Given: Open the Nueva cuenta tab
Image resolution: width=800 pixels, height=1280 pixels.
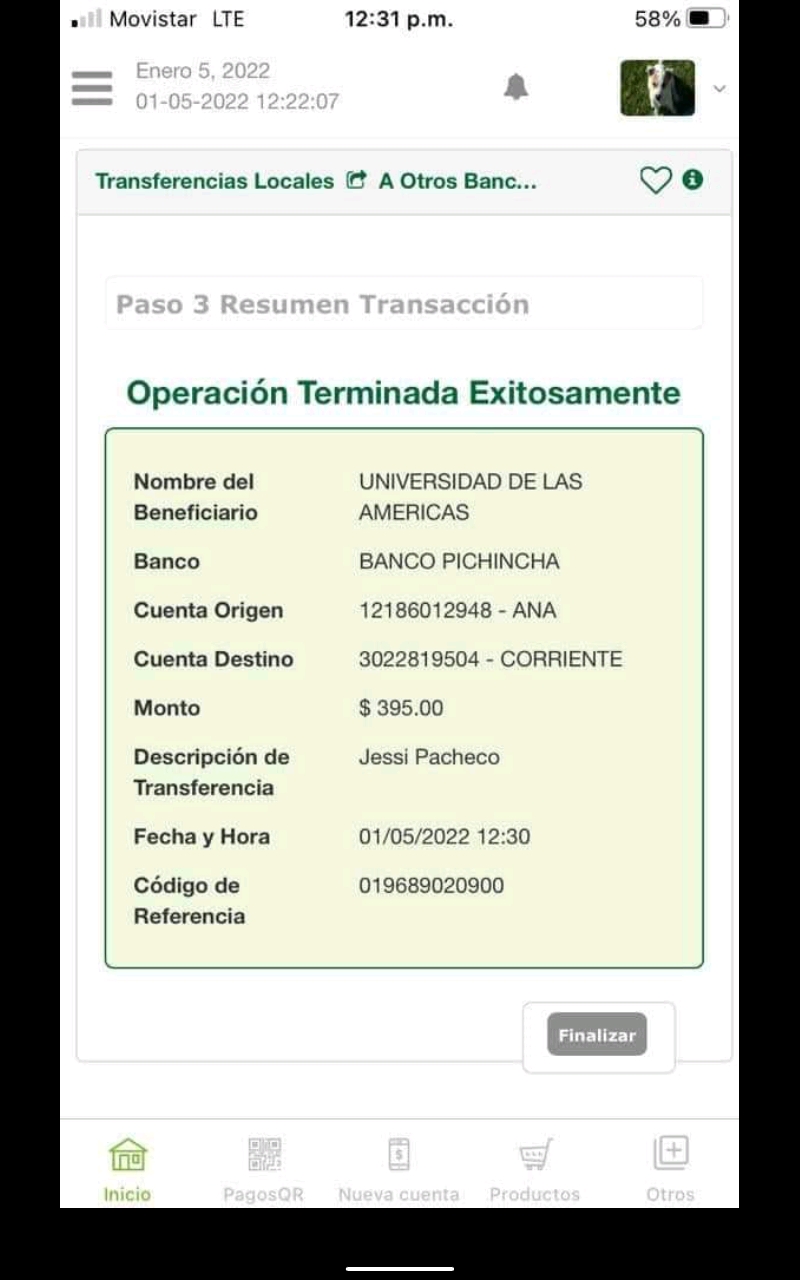Looking at the screenshot, I should (399, 1168).
